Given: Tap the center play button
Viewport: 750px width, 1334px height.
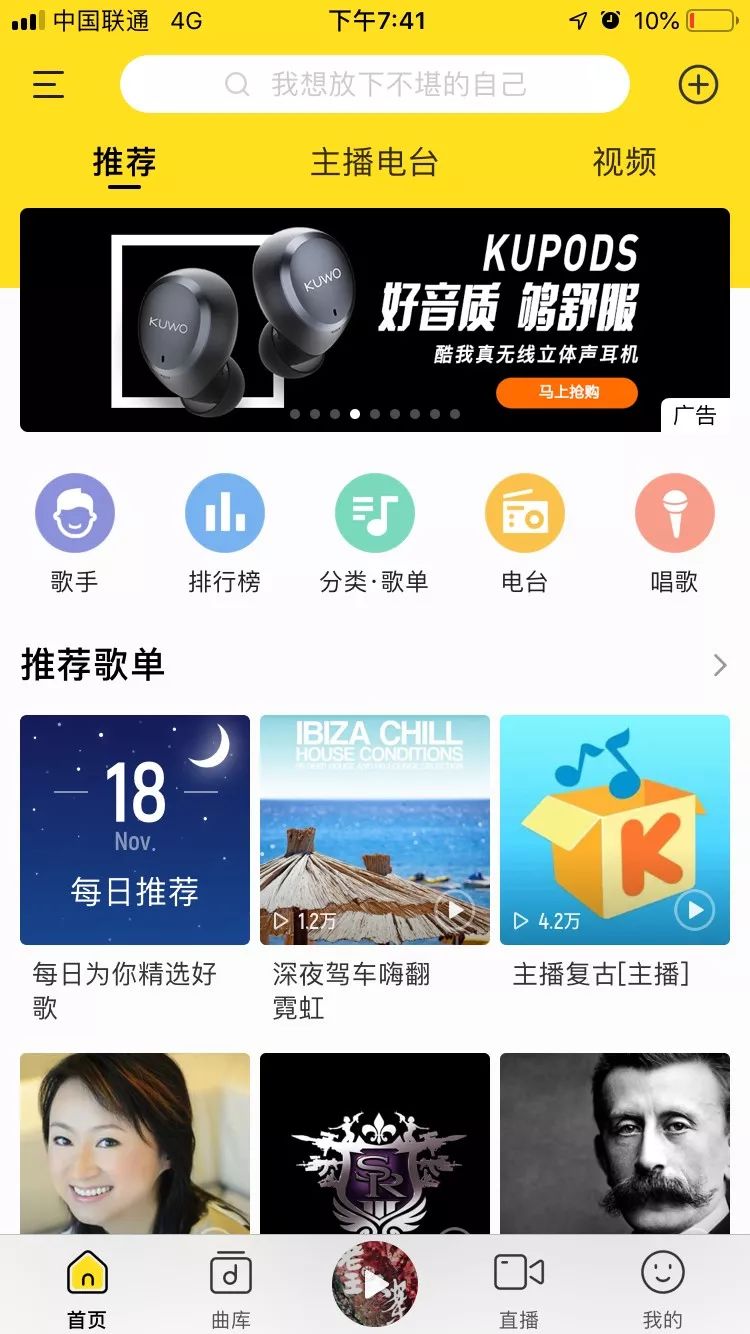Looking at the screenshot, I should pyautogui.click(x=375, y=1285).
